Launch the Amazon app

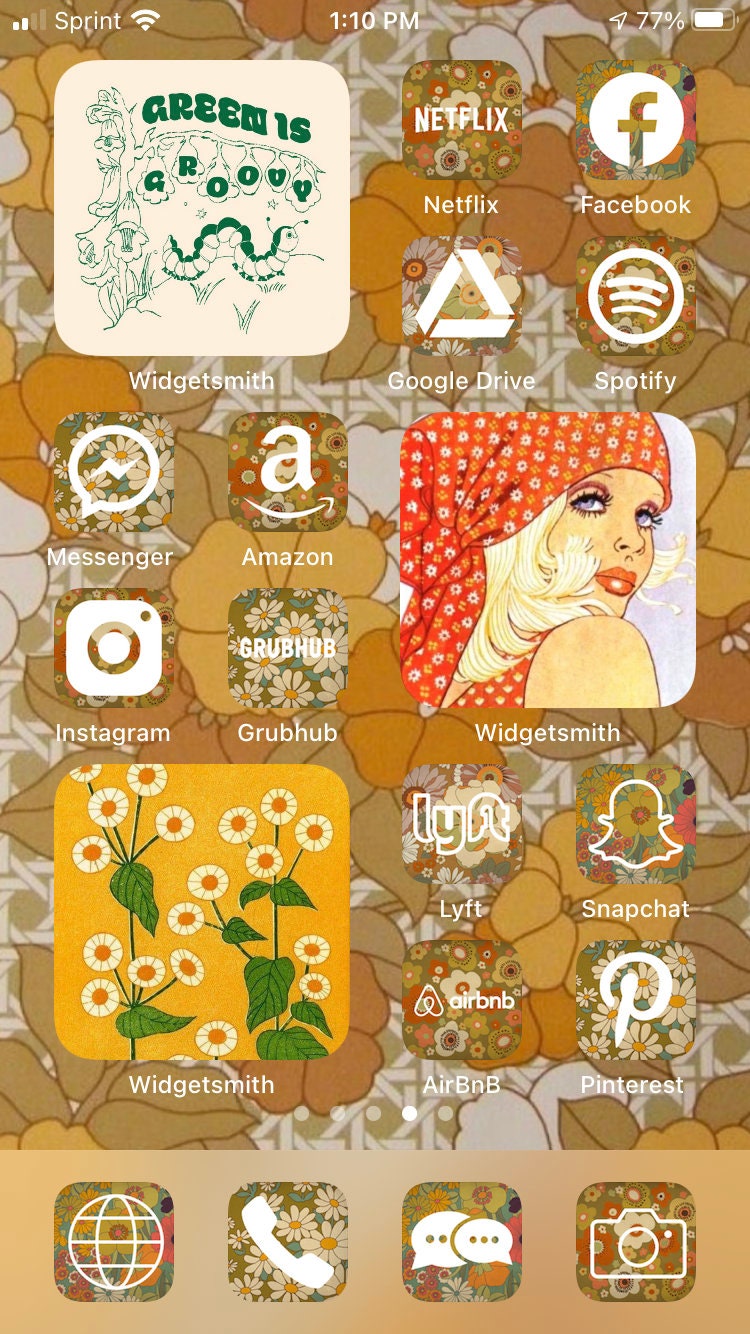(287, 472)
